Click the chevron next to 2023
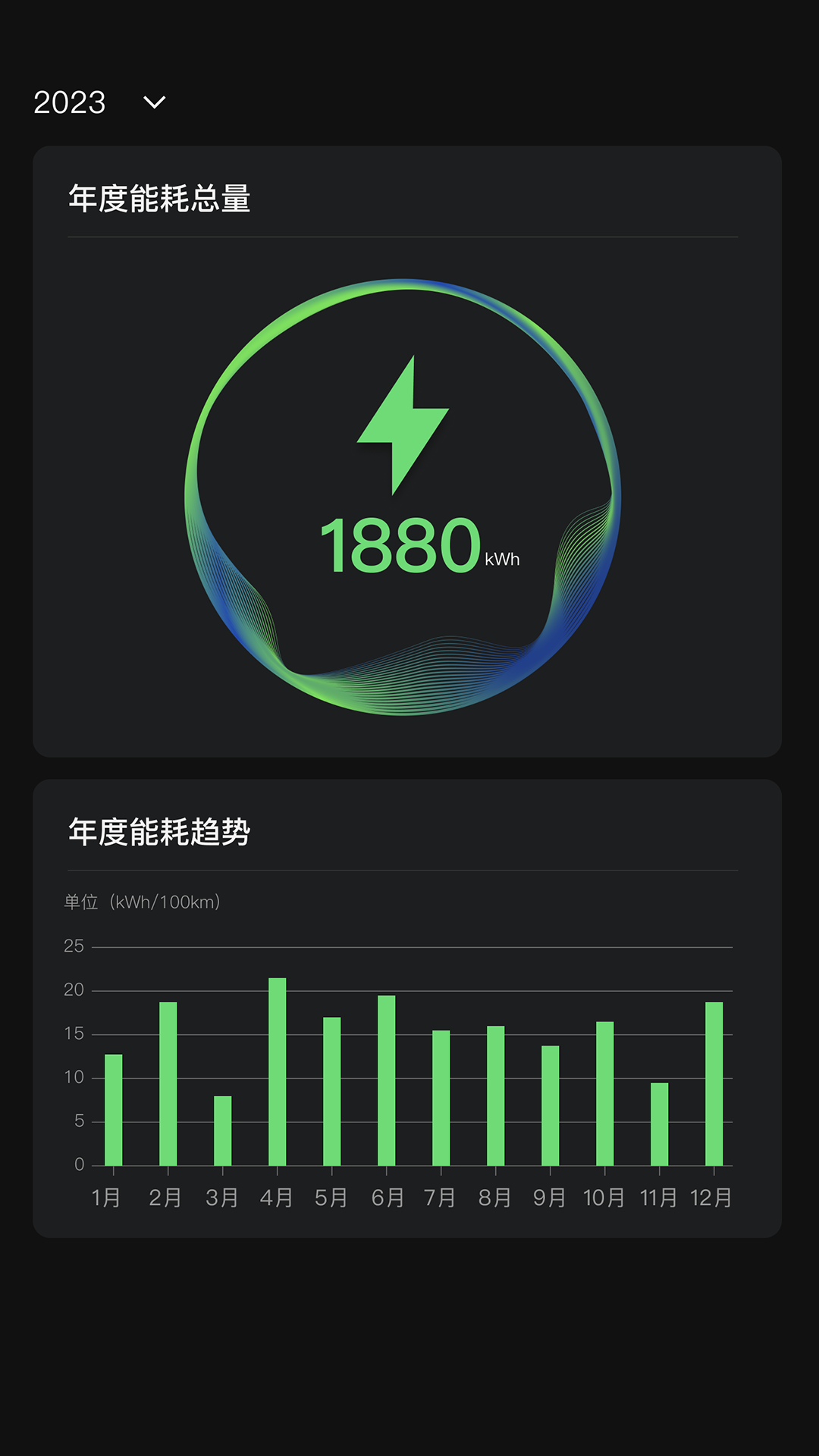Screen dimensions: 819x1456 pos(153,102)
